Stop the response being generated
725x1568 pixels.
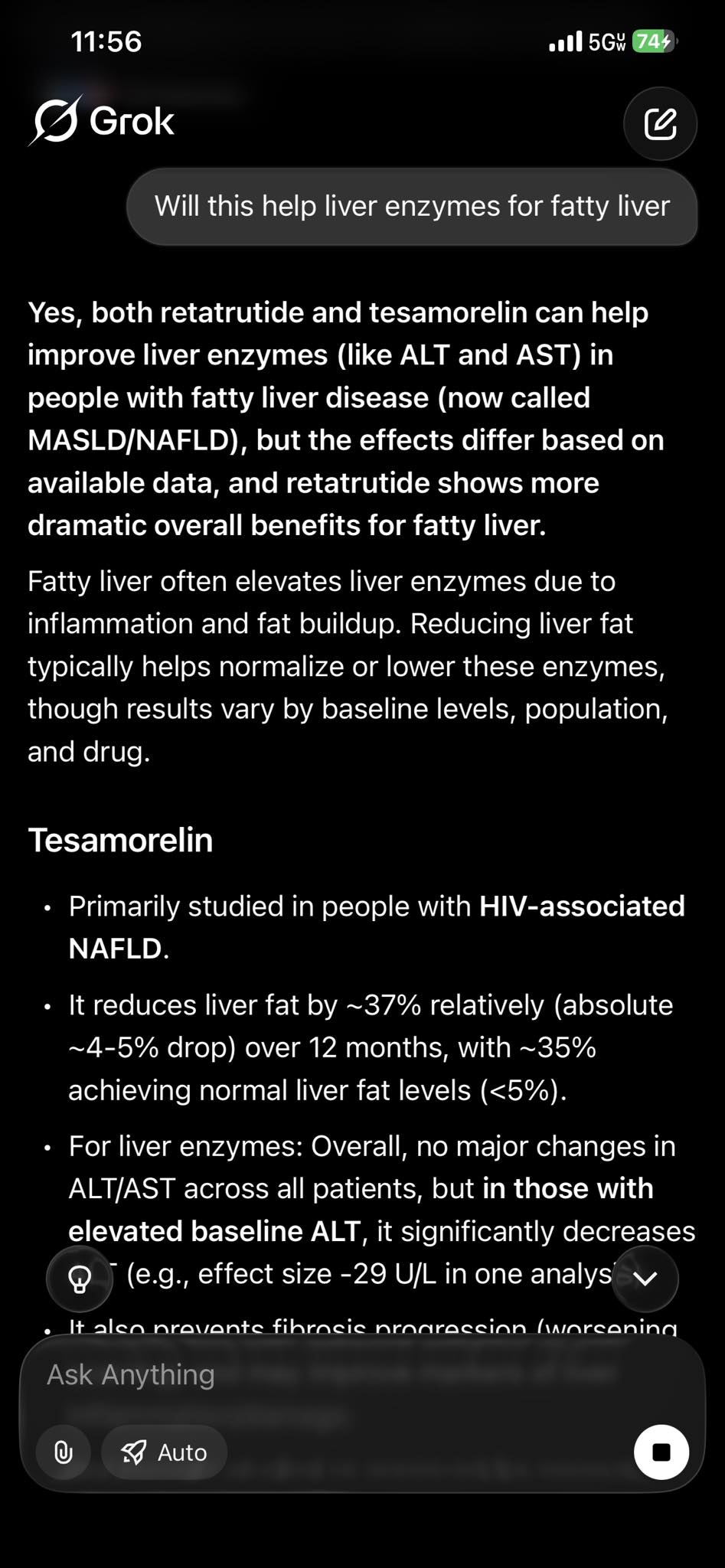[x=661, y=1452]
